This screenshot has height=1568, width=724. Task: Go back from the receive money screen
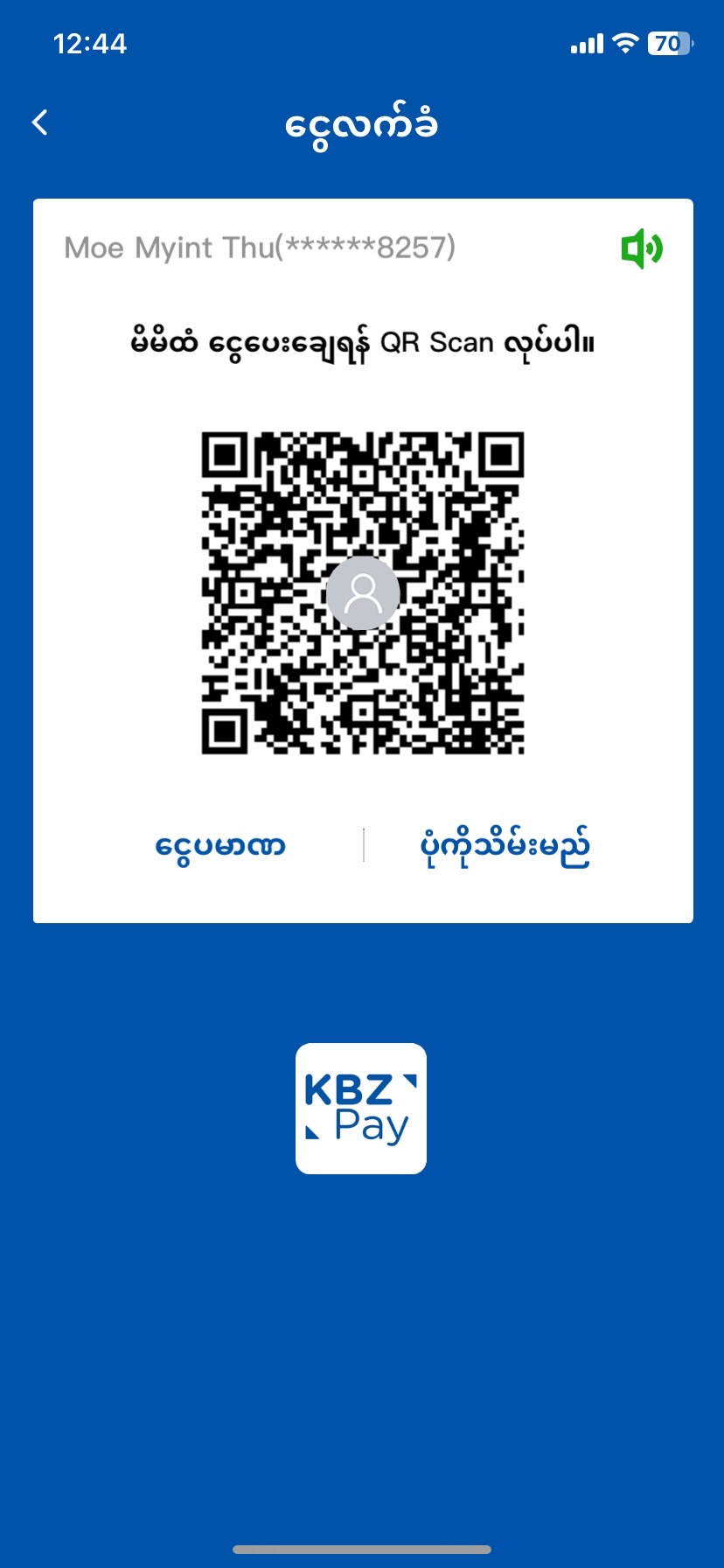pyautogui.click(x=40, y=122)
